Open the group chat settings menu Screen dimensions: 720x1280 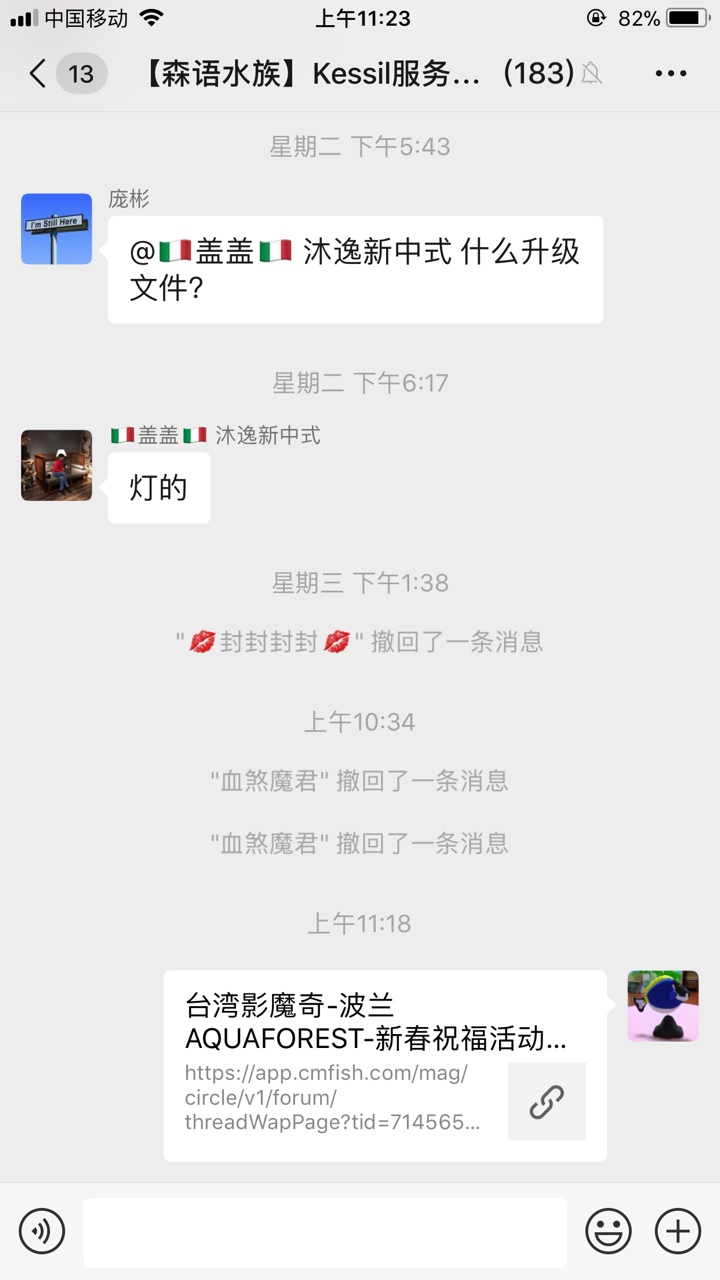670,74
